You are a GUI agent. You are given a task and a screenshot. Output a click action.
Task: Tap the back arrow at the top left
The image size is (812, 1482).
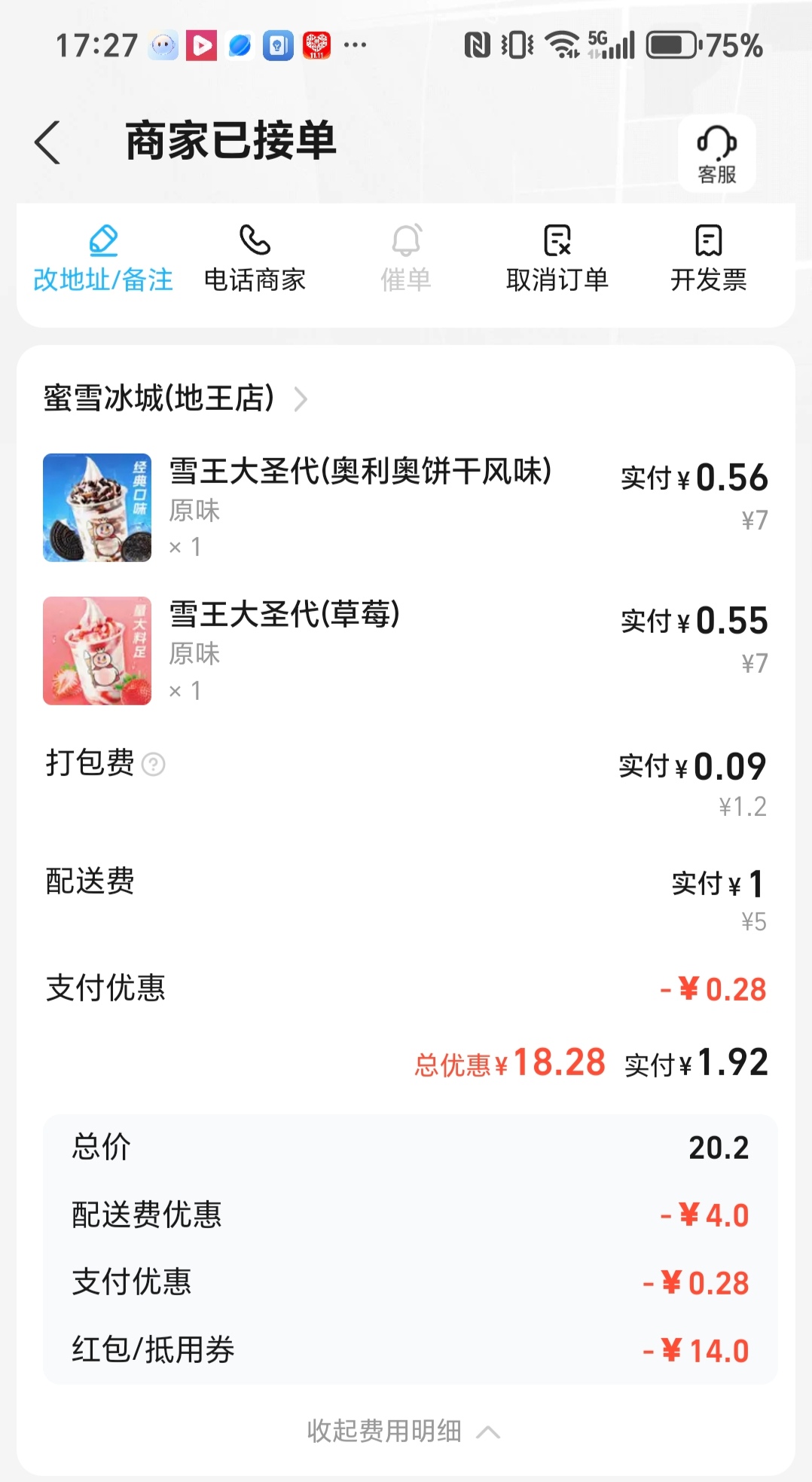pyautogui.click(x=47, y=143)
